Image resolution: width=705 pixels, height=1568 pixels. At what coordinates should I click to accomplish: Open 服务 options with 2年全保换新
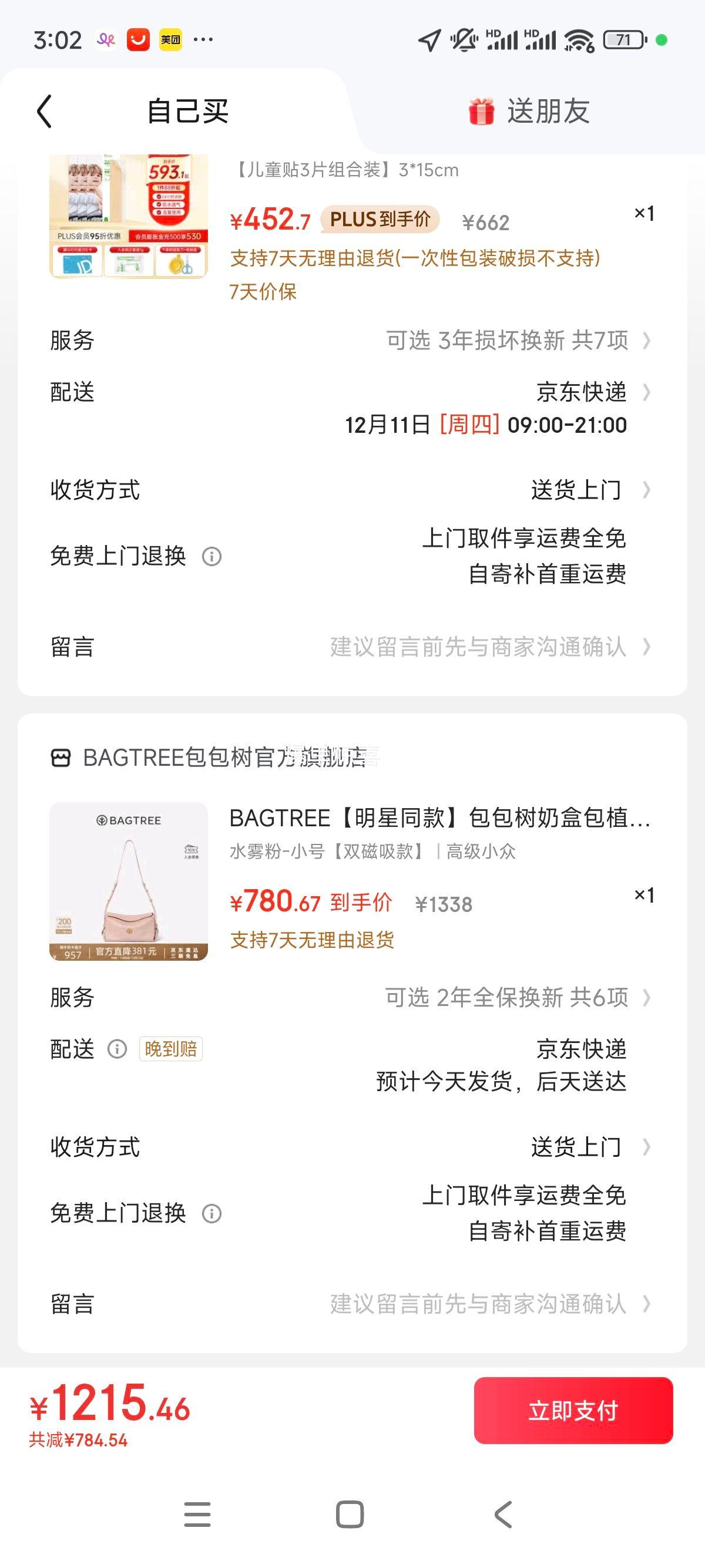[518, 998]
